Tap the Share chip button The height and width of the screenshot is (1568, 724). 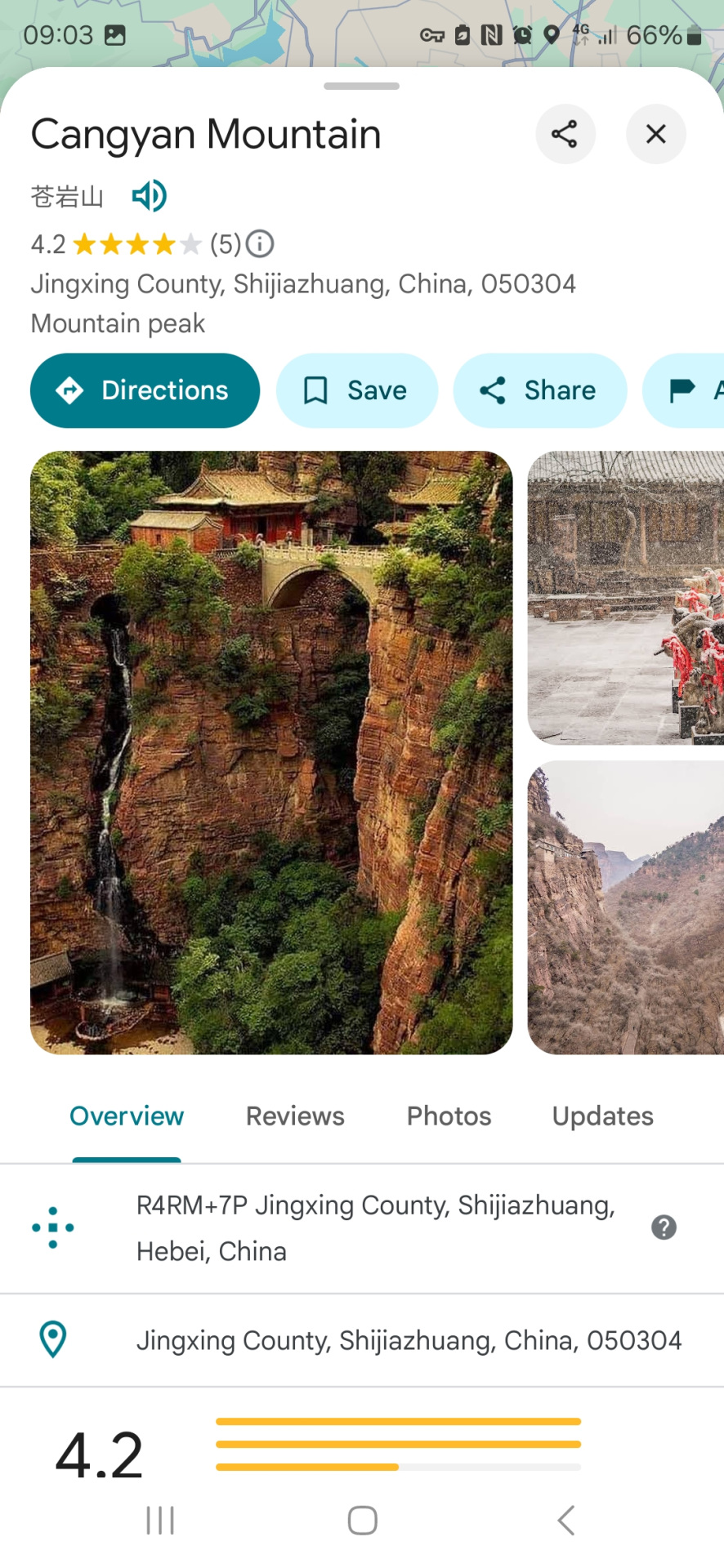click(539, 390)
